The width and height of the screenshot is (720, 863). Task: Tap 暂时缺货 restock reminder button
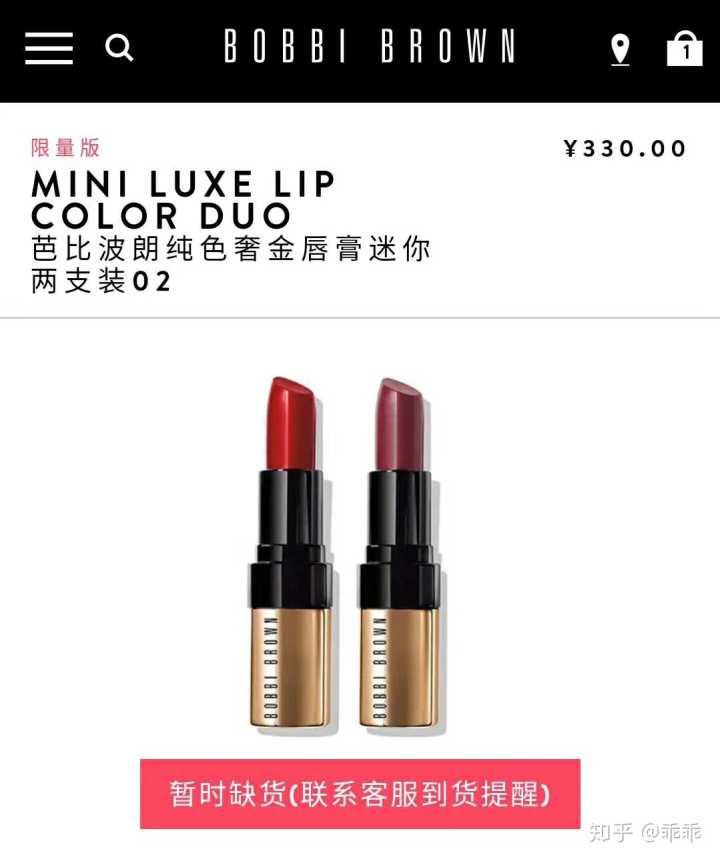click(x=360, y=794)
